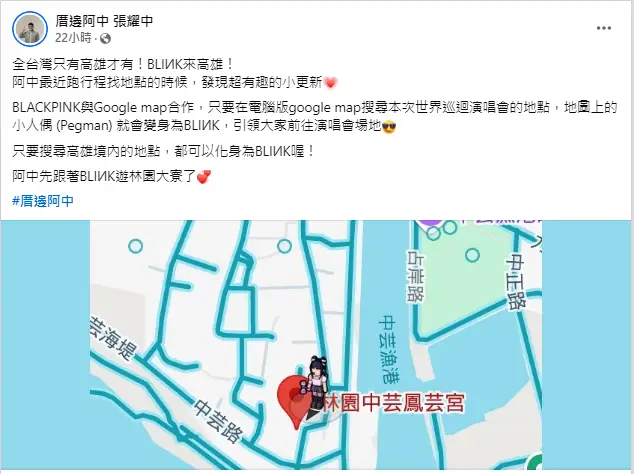Open the #厝邊阿中 hashtag
The height and width of the screenshot is (474, 634).
[x=49, y=200]
